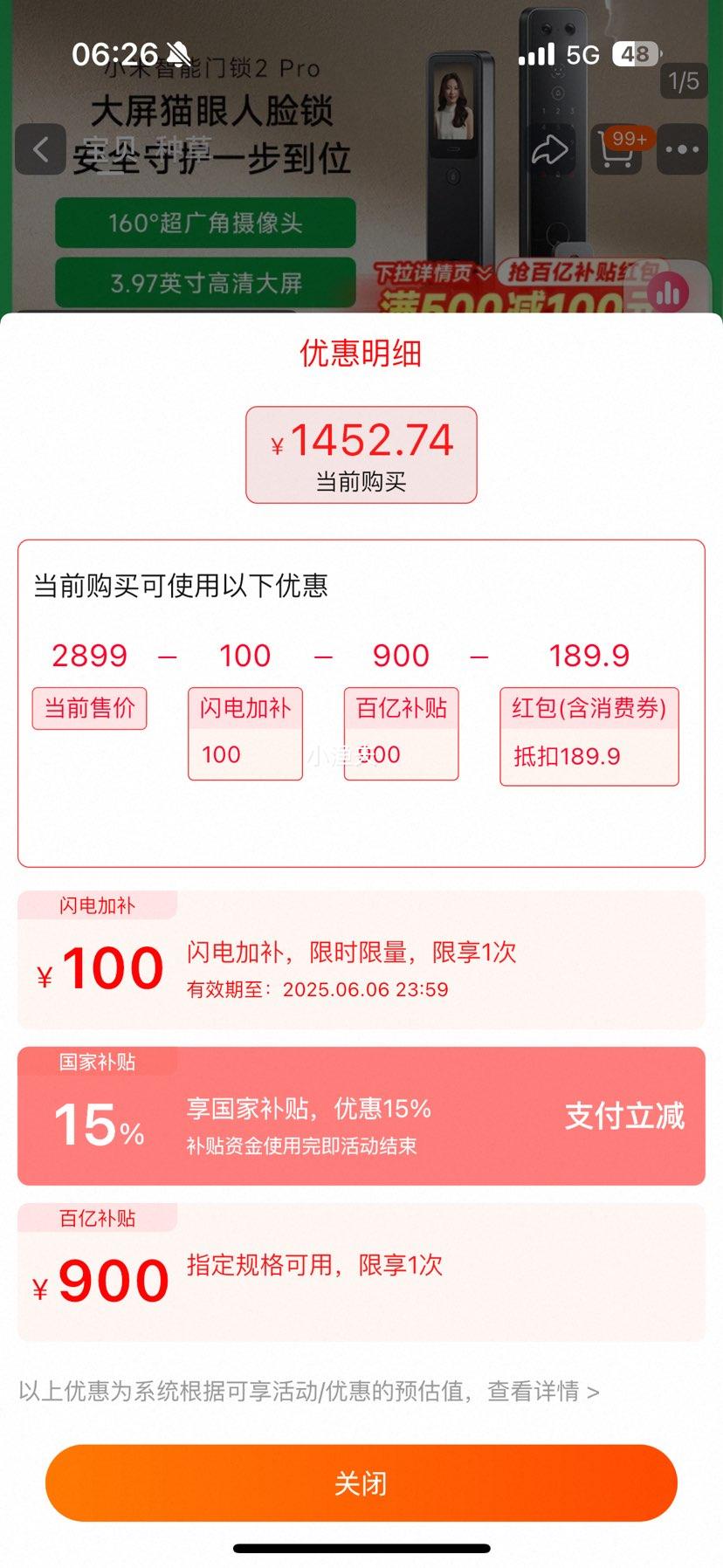The height and width of the screenshot is (1568, 723).
Task: Open the 查看详情 discount estimate link
Action: click(542, 1391)
